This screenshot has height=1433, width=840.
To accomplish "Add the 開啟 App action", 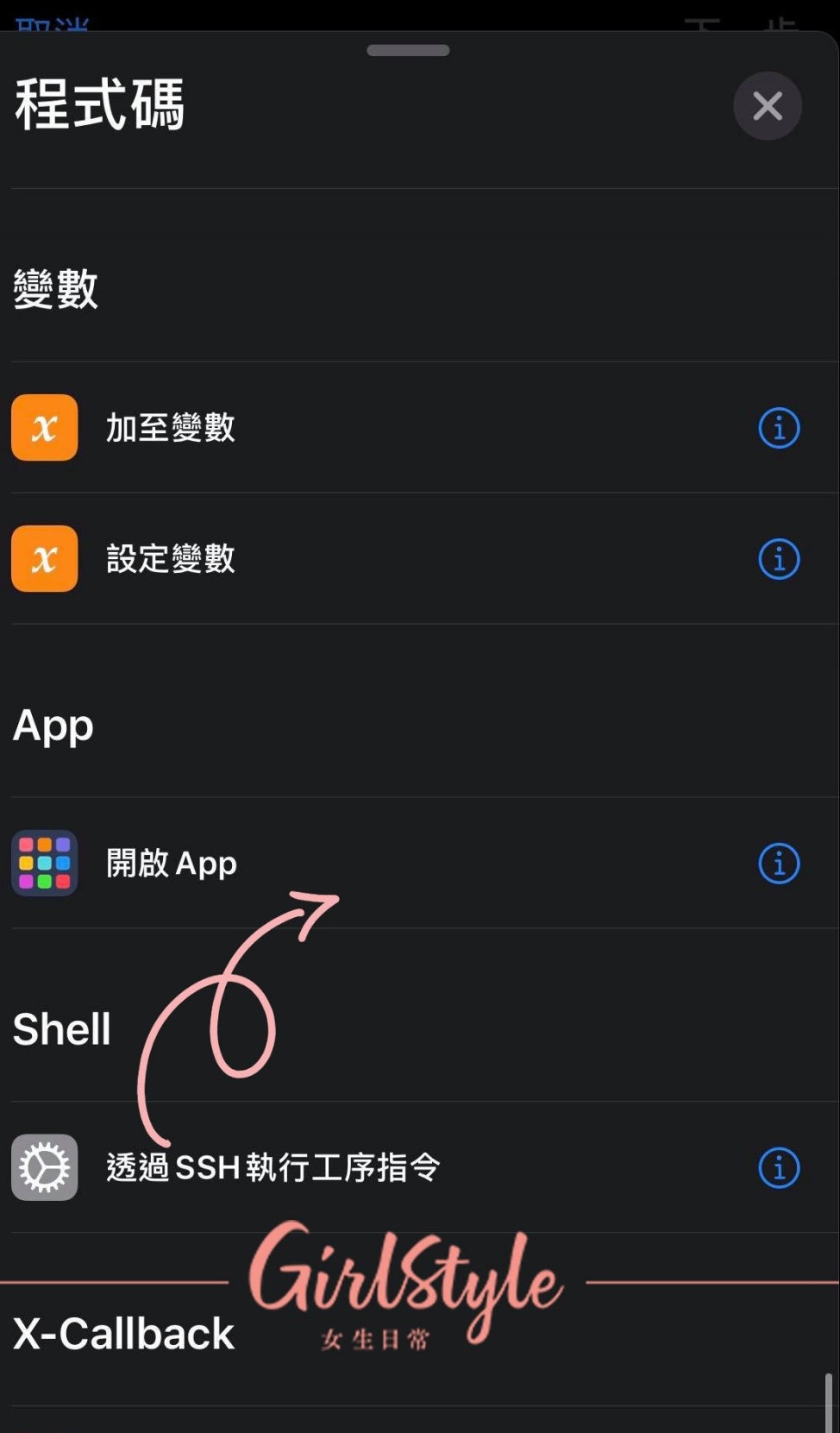I will 171,864.
